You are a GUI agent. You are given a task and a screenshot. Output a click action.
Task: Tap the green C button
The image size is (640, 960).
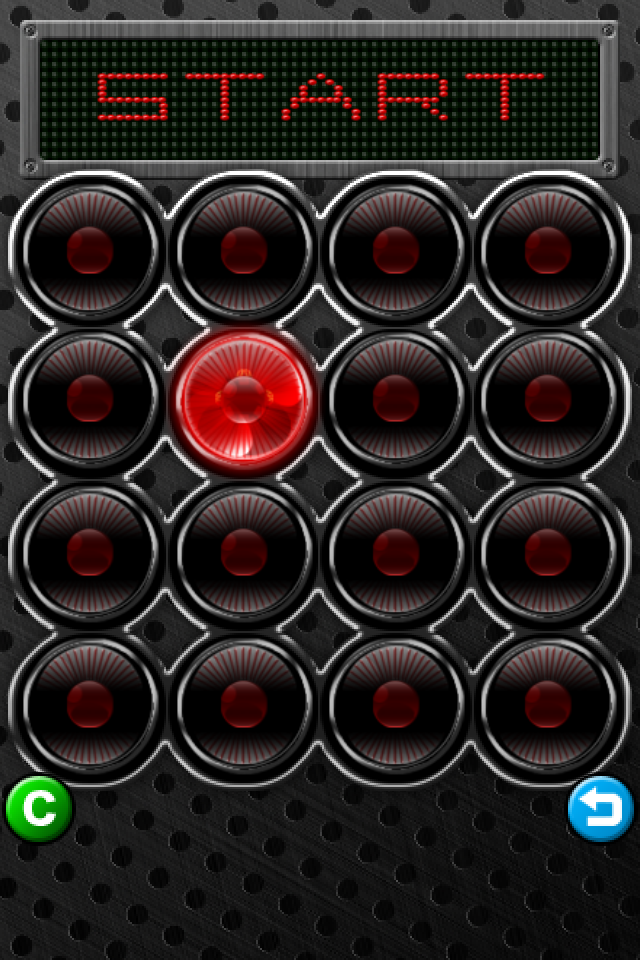tap(39, 809)
